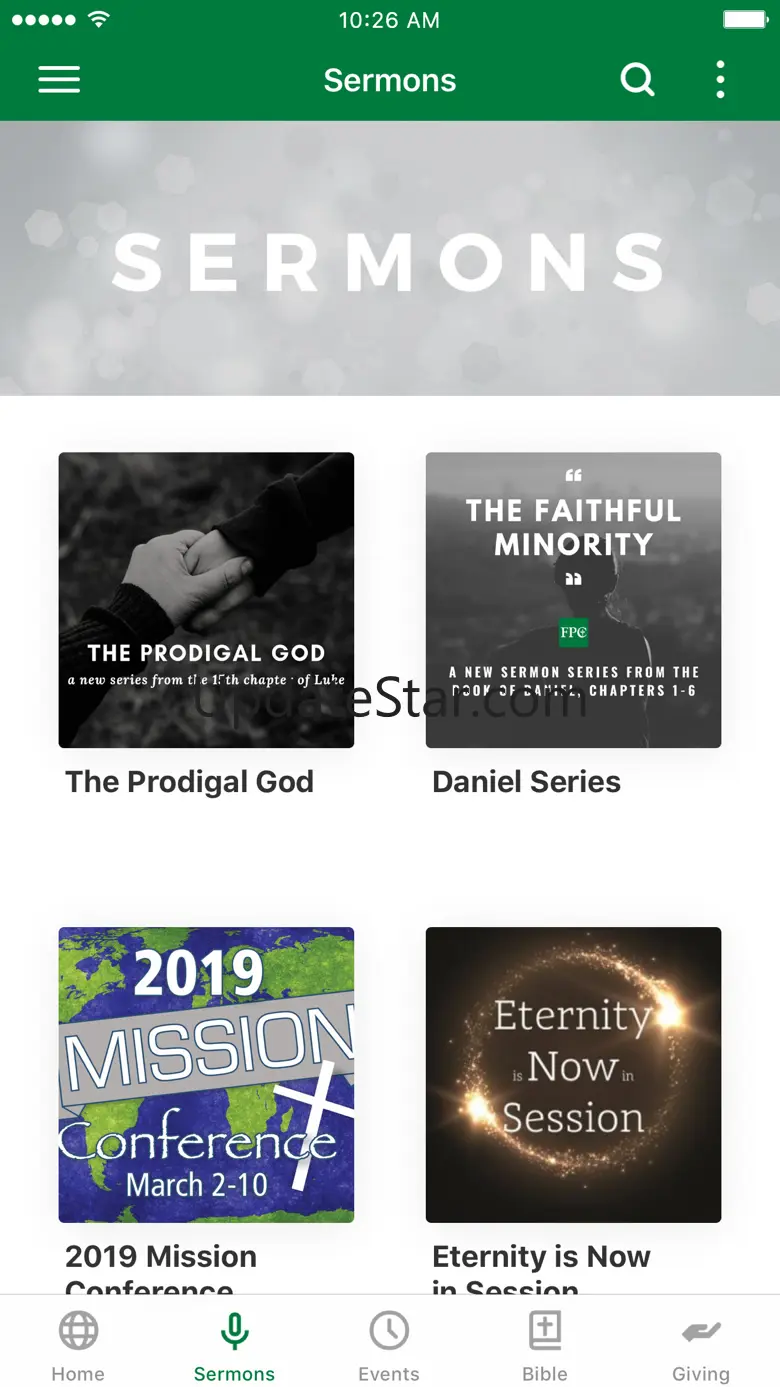The height and width of the screenshot is (1387, 780).
Task: Open Eternity is Now in Session series
Action: click(x=573, y=1074)
